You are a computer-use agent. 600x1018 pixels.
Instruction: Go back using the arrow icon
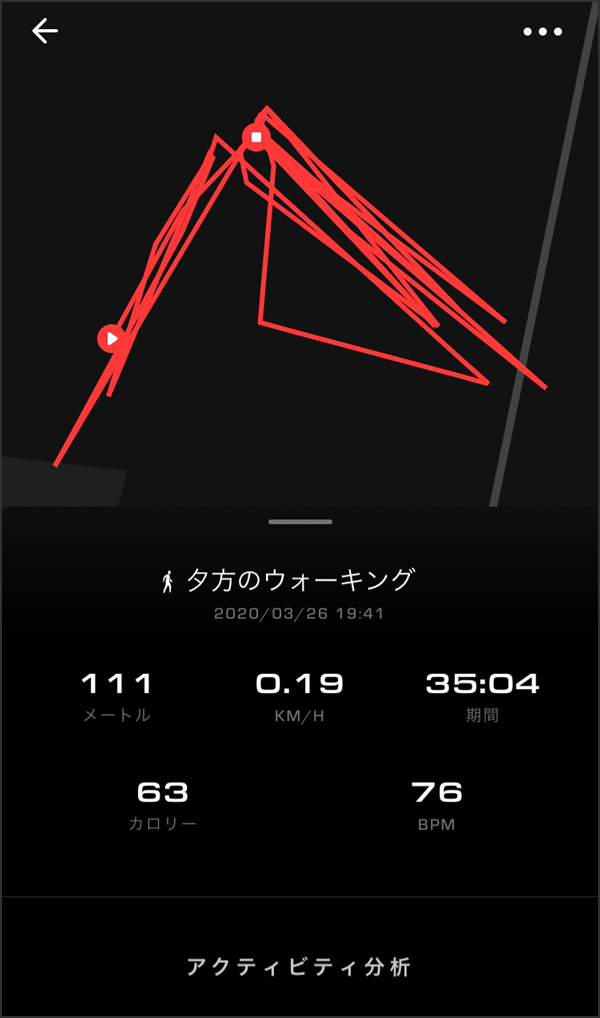coord(45,31)
